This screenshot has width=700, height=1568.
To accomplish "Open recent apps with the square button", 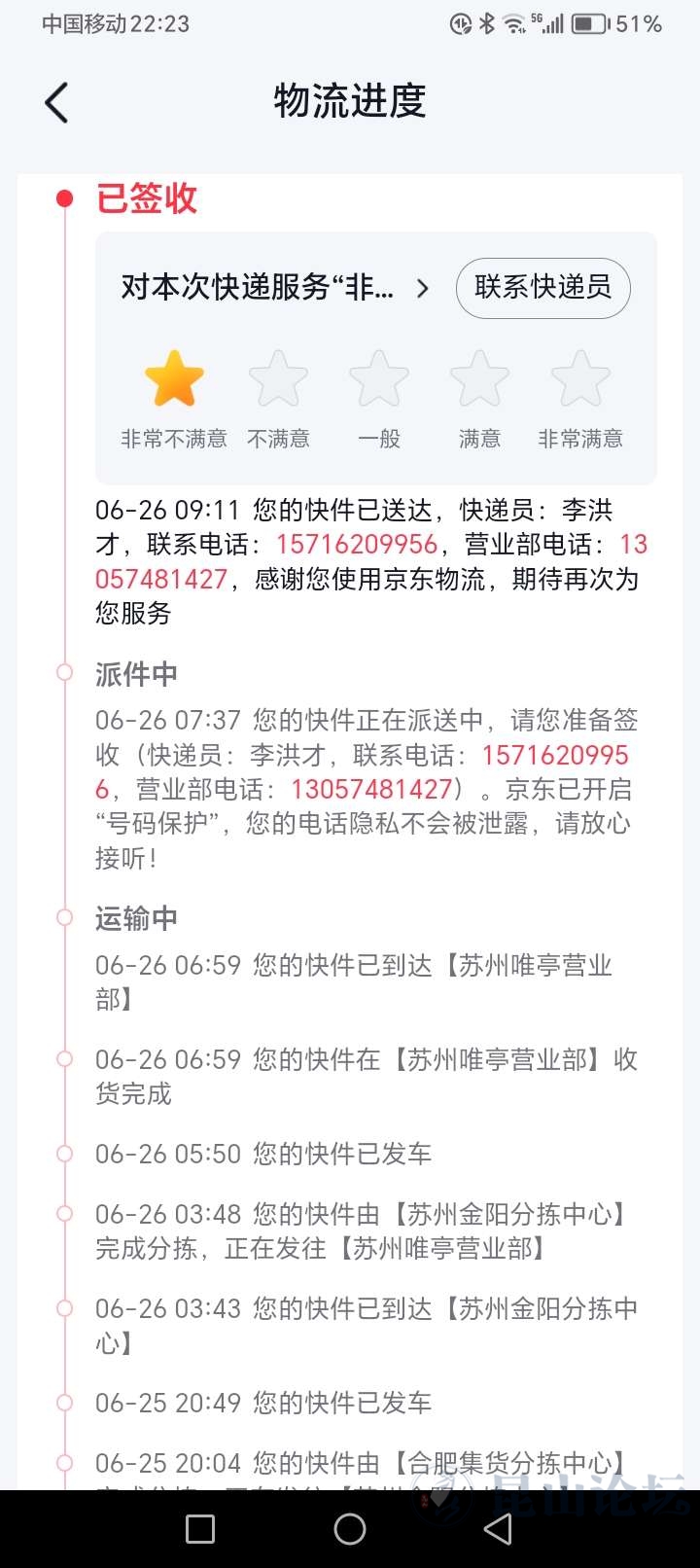I will (200, 1529).
